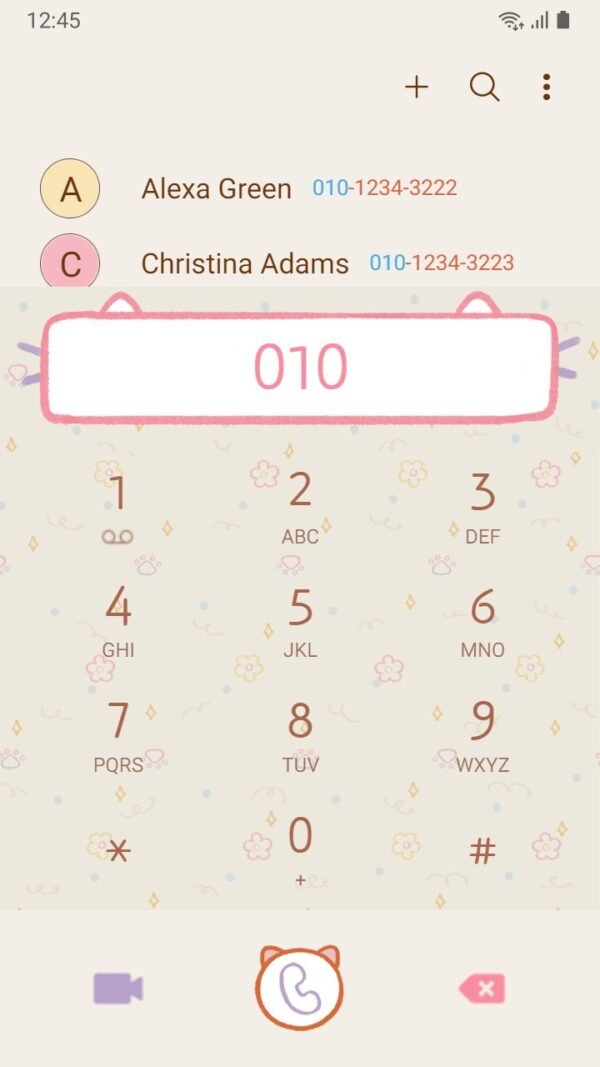The image size is (600, 1067).
Task: Enter digit 0 plus key
Action: [x=300, y=849]
